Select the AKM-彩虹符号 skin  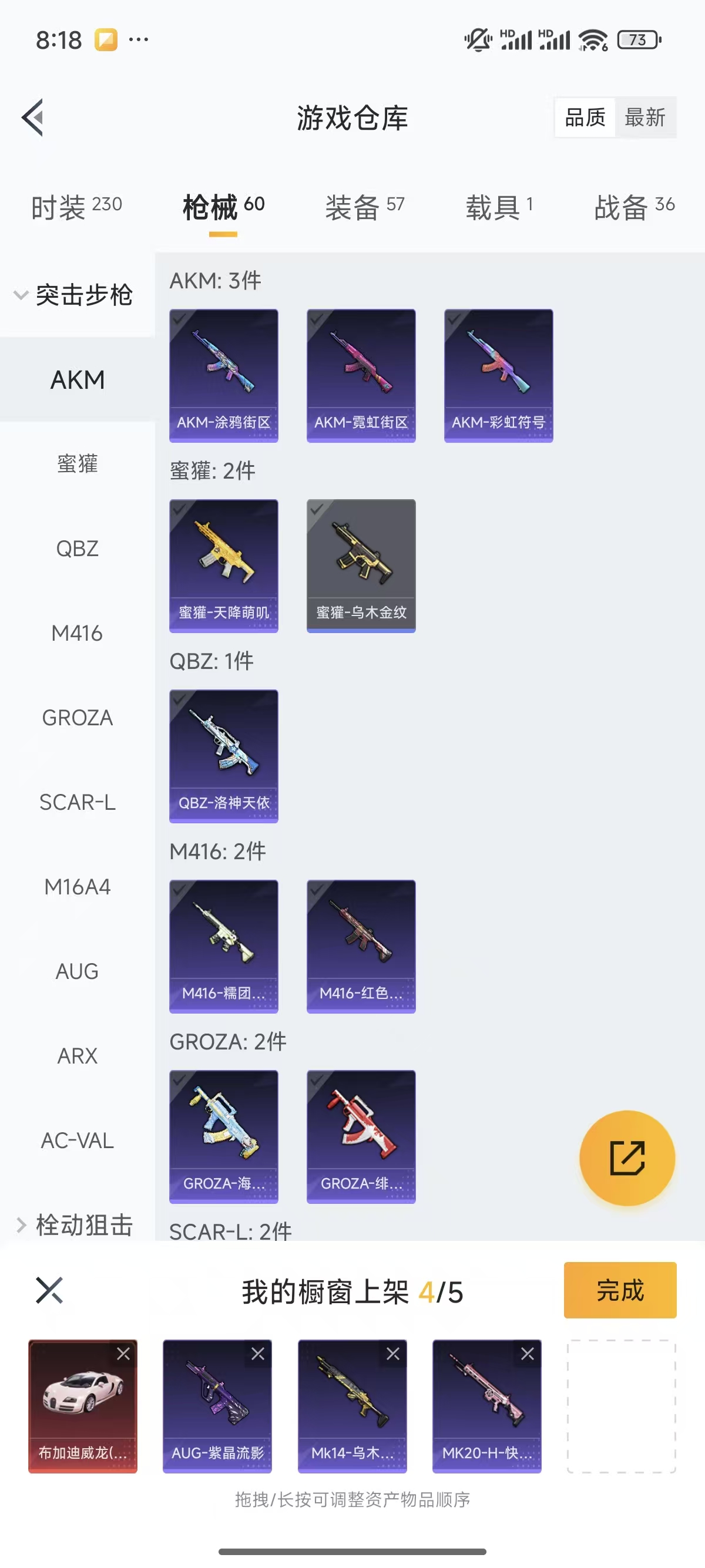coord(499,375)
